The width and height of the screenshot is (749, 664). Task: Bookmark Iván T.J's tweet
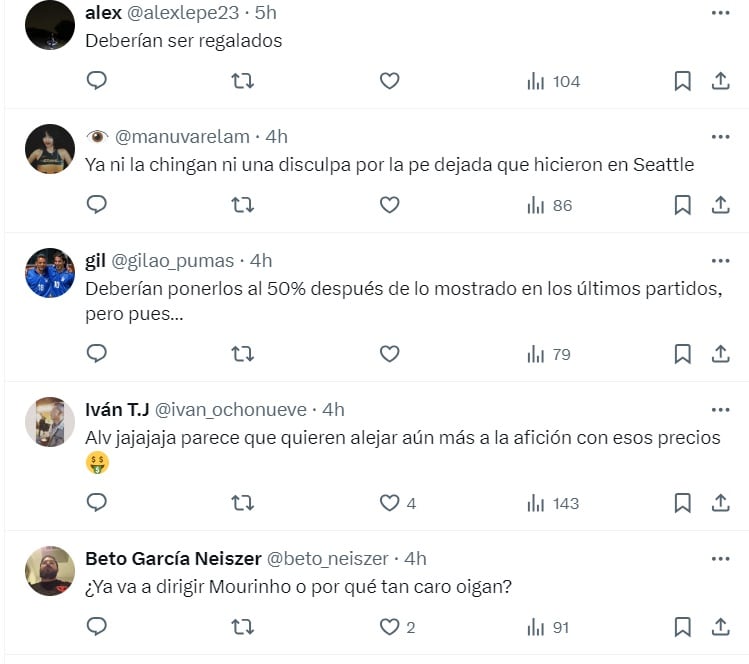[682, 503]
